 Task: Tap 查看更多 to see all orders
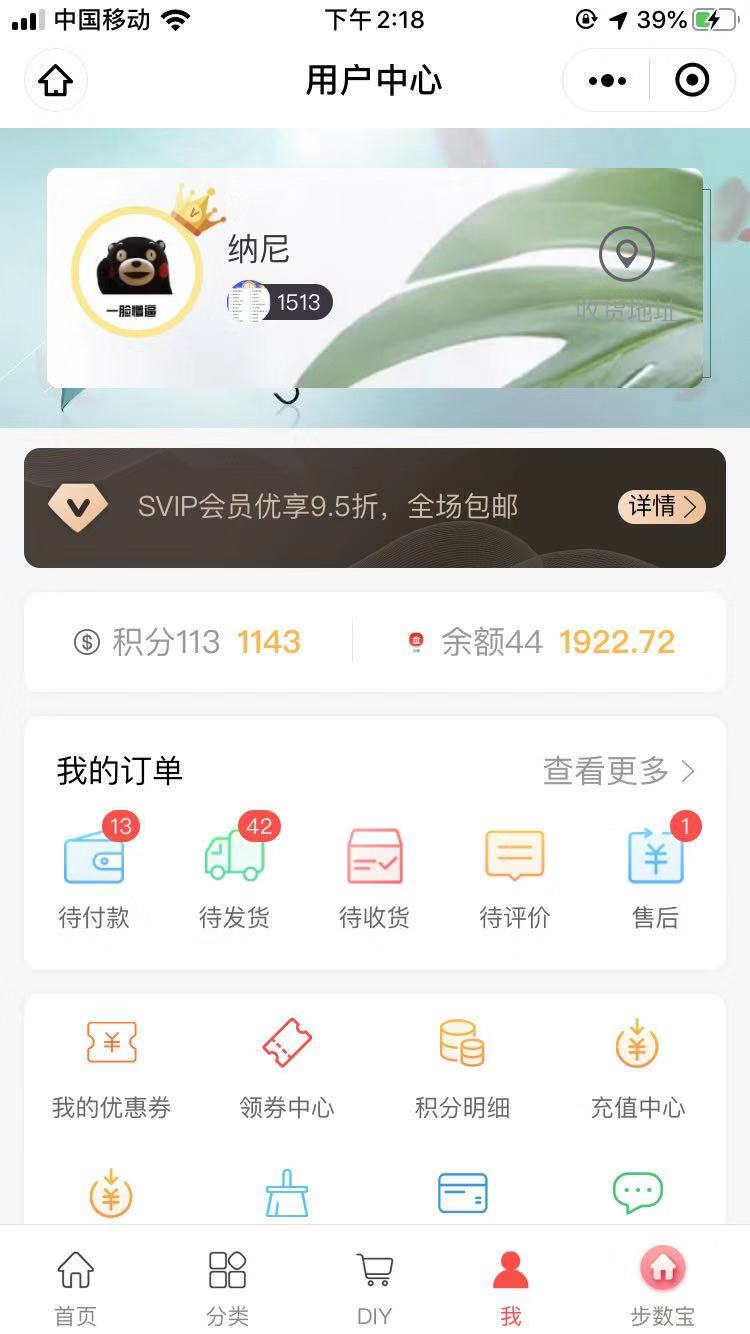click(x=618, y=771)
